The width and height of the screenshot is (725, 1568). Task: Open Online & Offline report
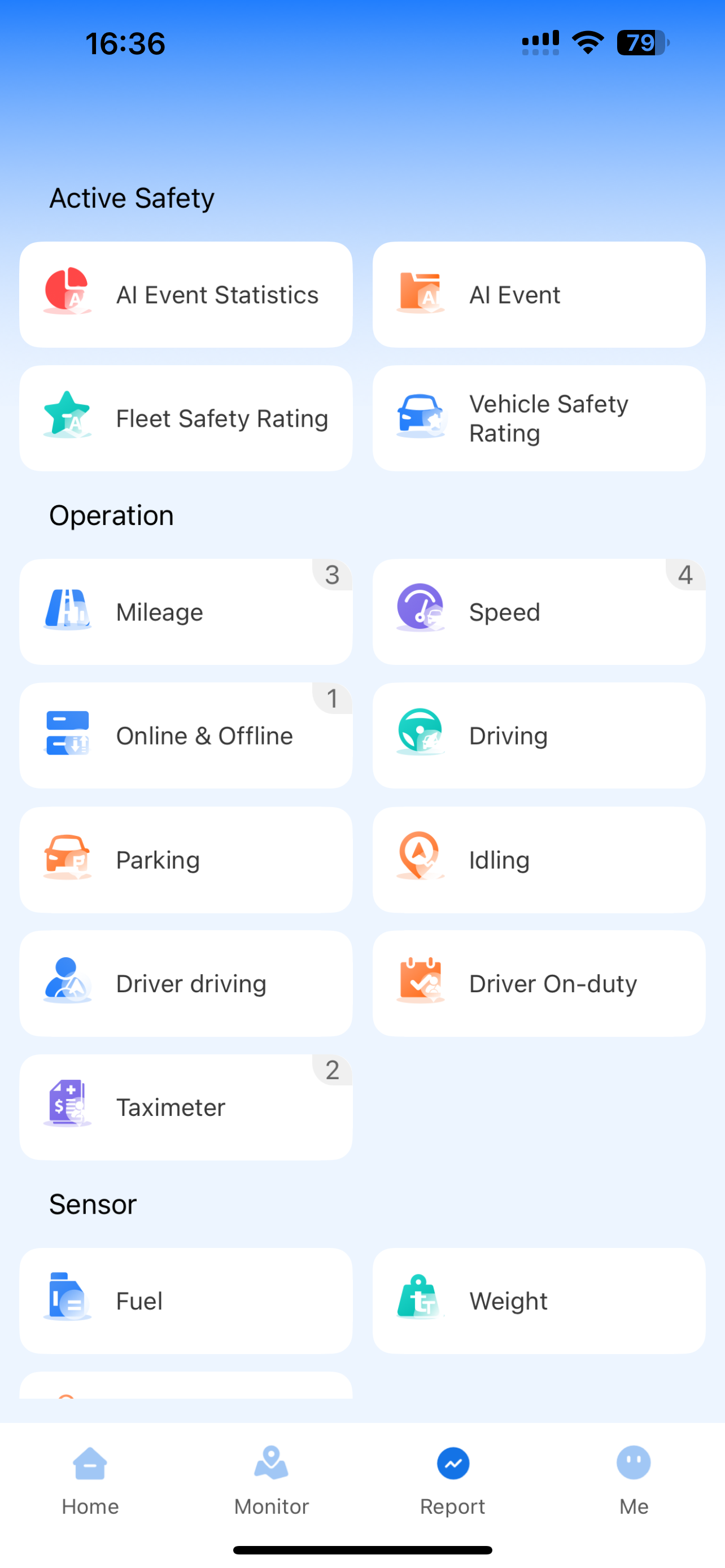(x=186, y=735)
